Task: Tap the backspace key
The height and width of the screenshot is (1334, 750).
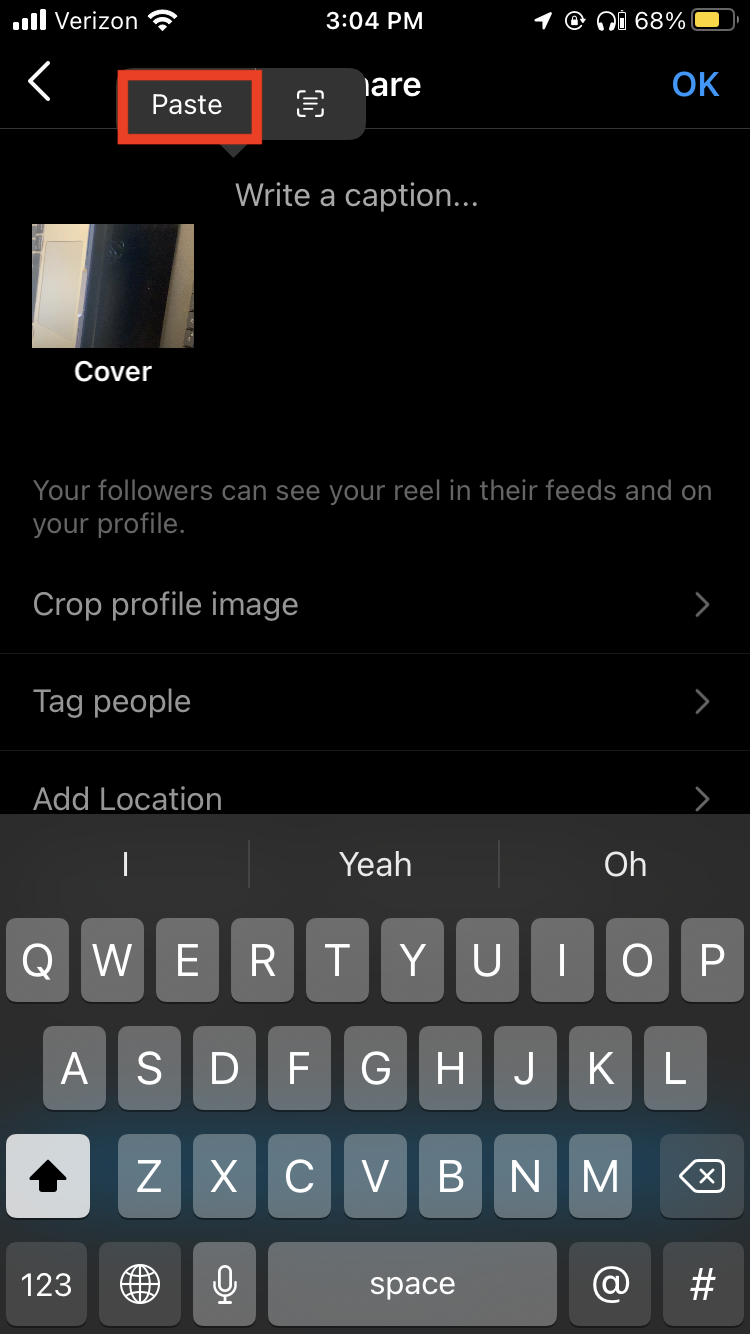Action: pos(702,1176)
